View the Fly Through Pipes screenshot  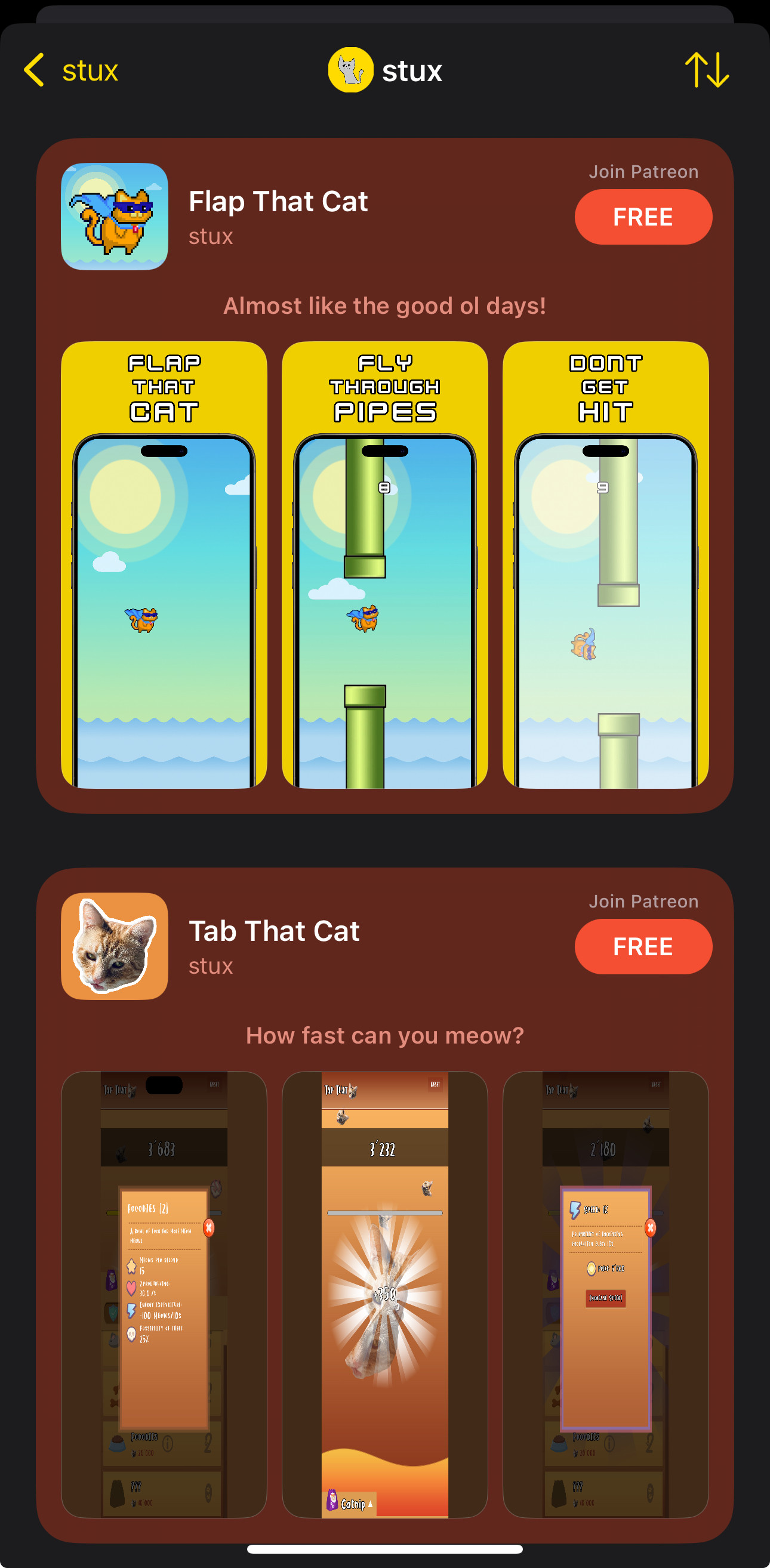click(x=384, y=564)
